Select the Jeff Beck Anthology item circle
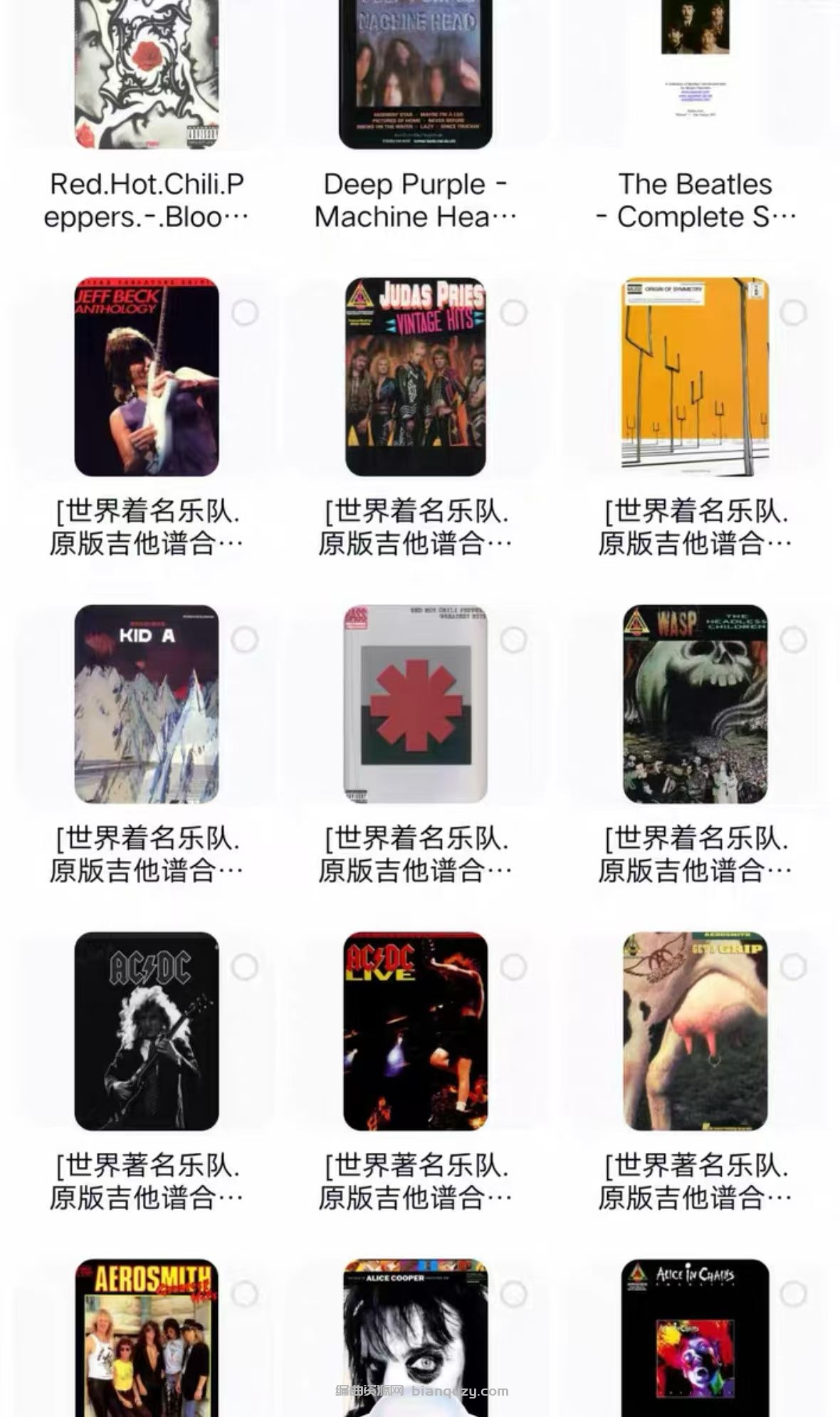 pyautogui.click(x=245, y=313)
